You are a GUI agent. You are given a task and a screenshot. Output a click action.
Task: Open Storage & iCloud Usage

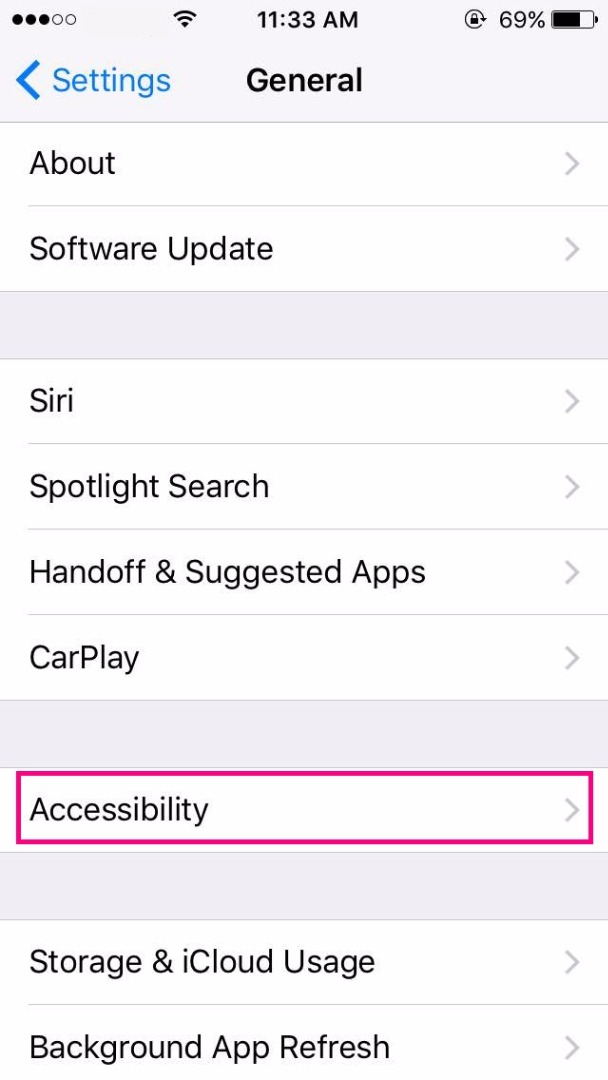[300, 962]
